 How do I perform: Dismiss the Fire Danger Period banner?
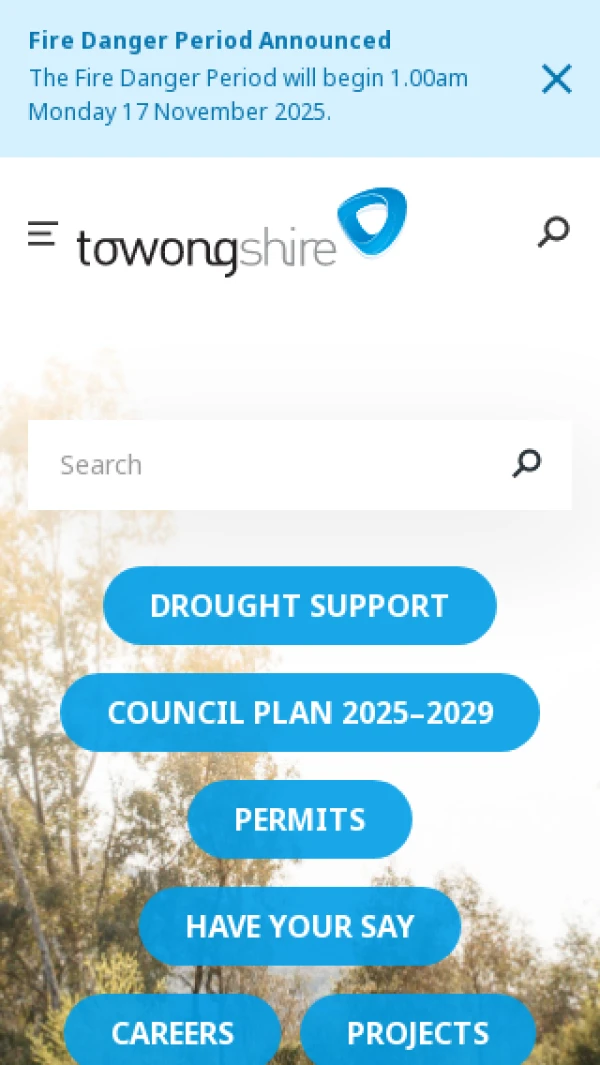coord(556,79)
